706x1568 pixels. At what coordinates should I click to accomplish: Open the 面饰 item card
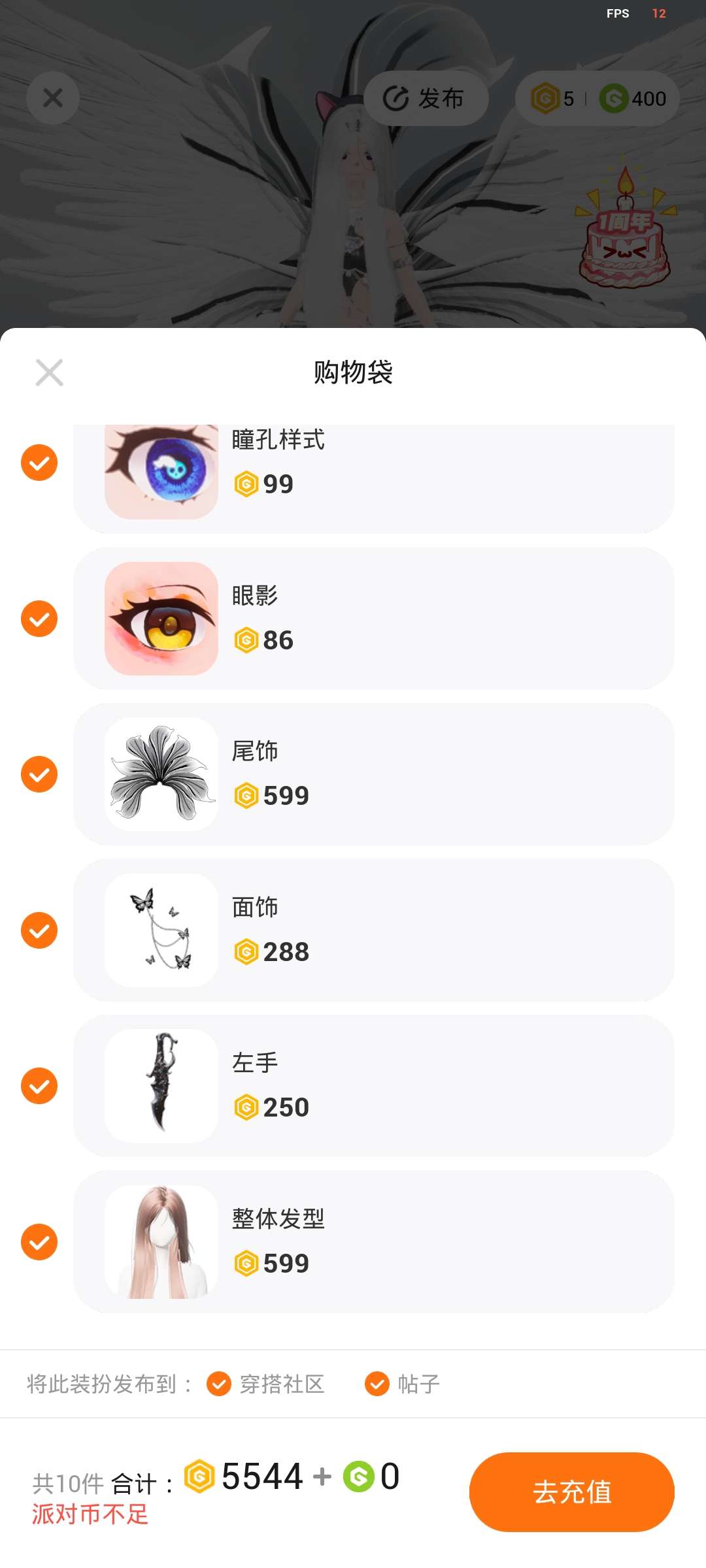tap(373, 930)
